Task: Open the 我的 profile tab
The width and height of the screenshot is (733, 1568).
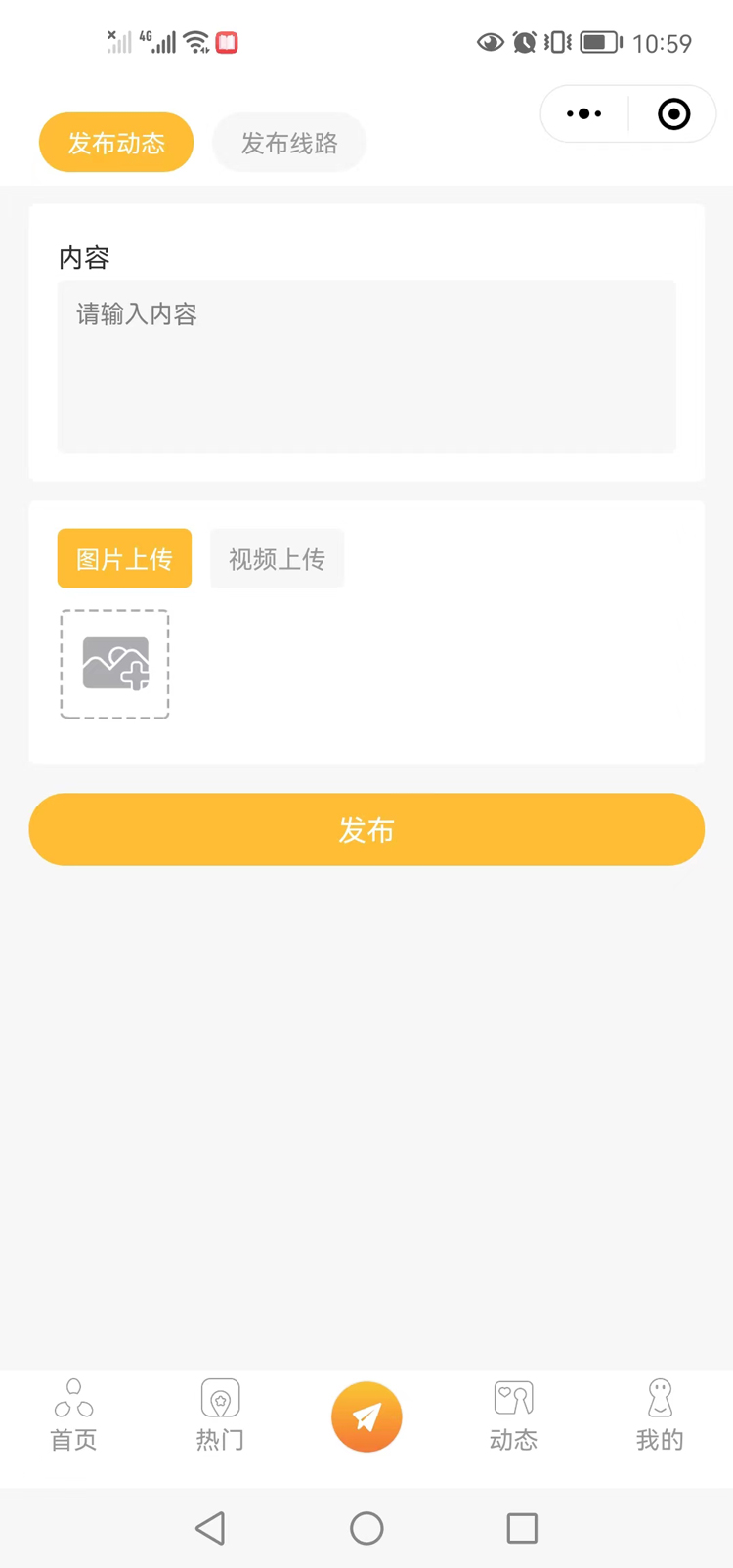Action: coord(660,1415)
